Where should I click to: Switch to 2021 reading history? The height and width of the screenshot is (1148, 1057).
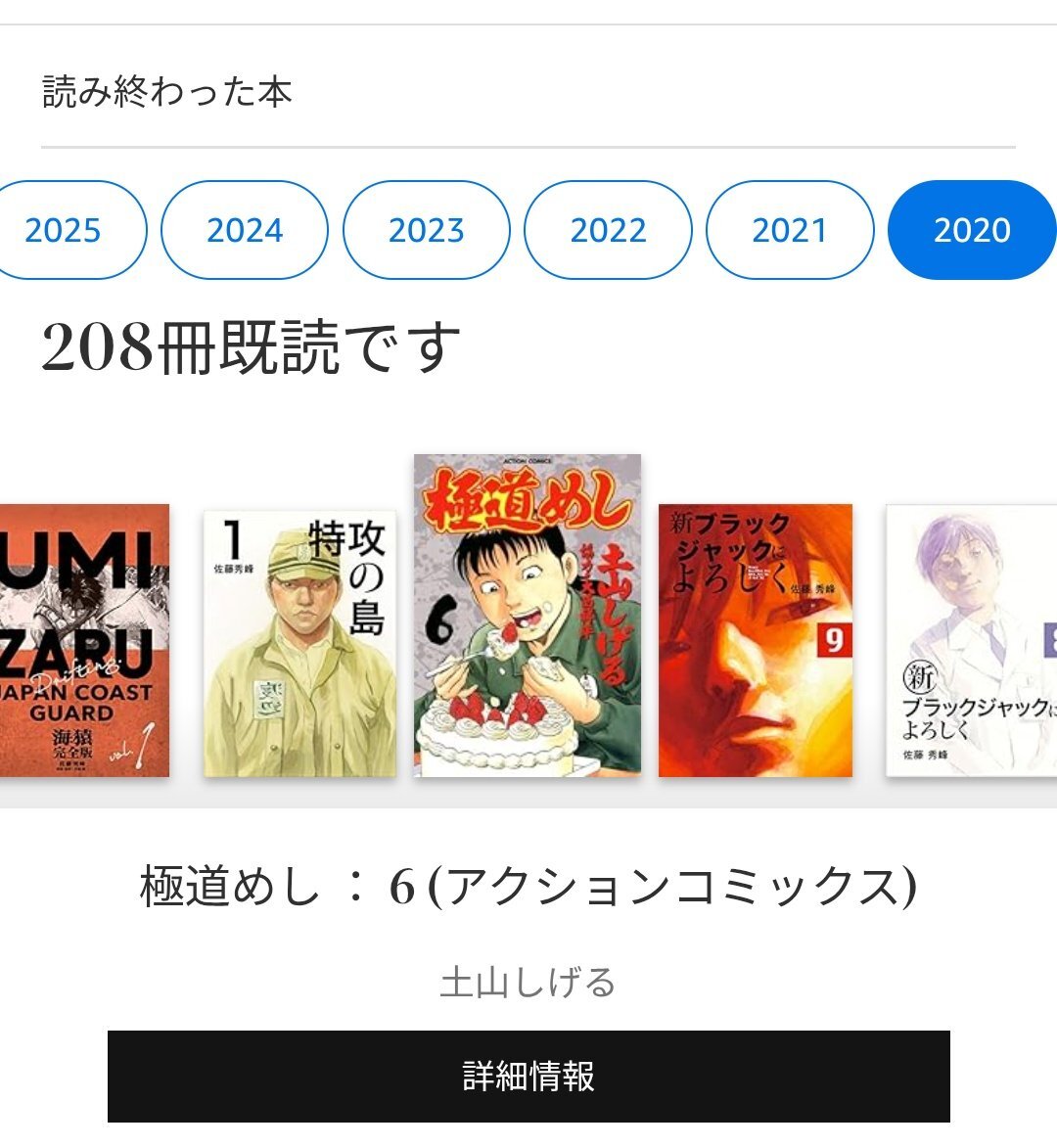click(x=790, y=230)
